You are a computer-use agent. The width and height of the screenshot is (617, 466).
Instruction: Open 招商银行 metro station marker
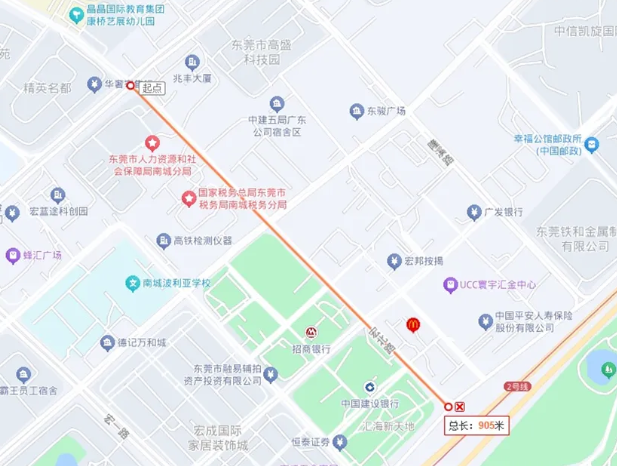pyautogui.click(x=311, y=331)
